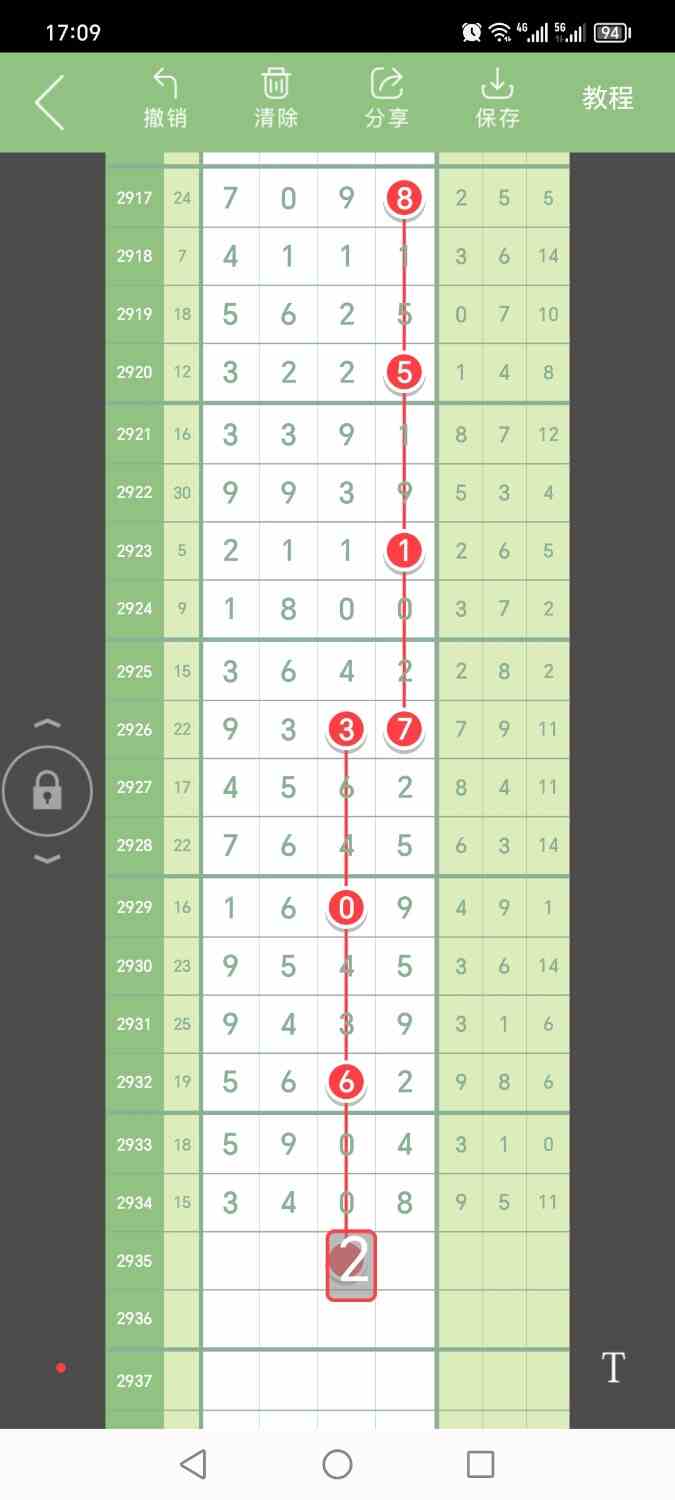Tap the red dot color indicator
This screenshot has width=675, height=1500.
point(61,1368)
